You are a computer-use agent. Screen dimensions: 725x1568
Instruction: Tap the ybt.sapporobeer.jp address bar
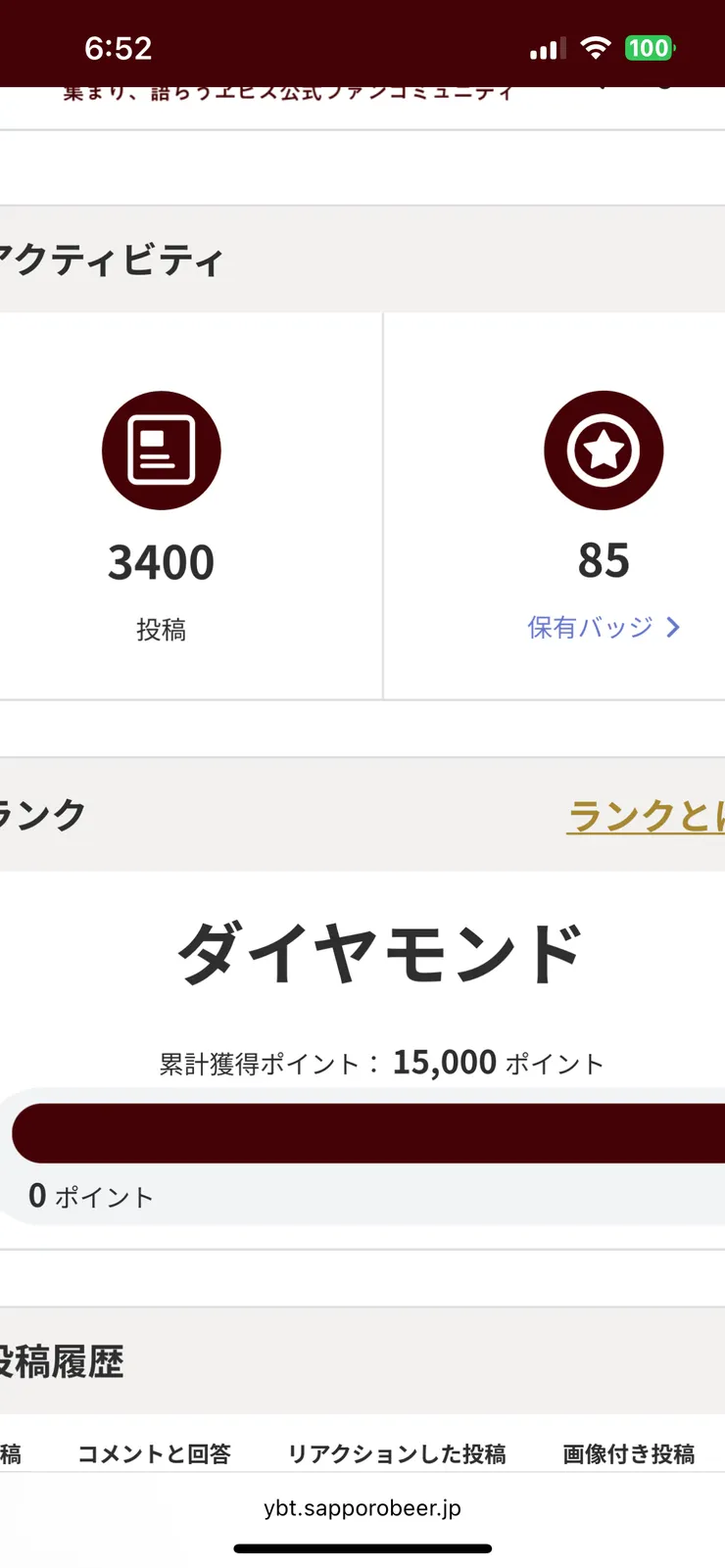click(362, 1507)
